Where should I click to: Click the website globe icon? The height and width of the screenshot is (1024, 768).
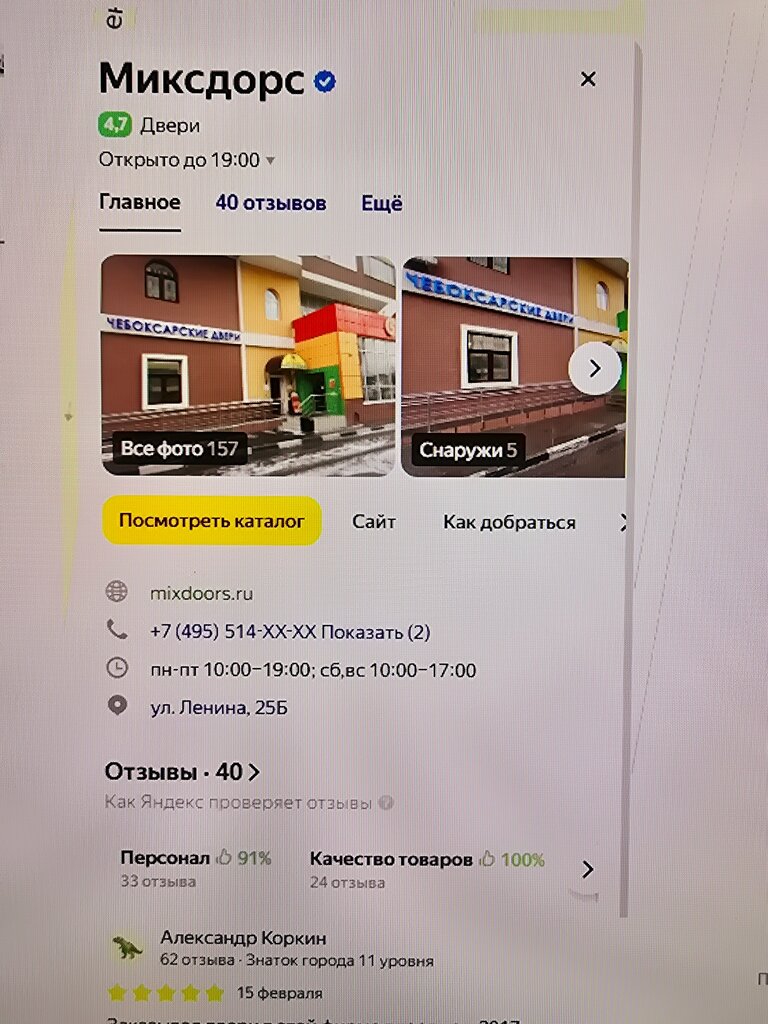pyautogui.click(x=116, y=591)
